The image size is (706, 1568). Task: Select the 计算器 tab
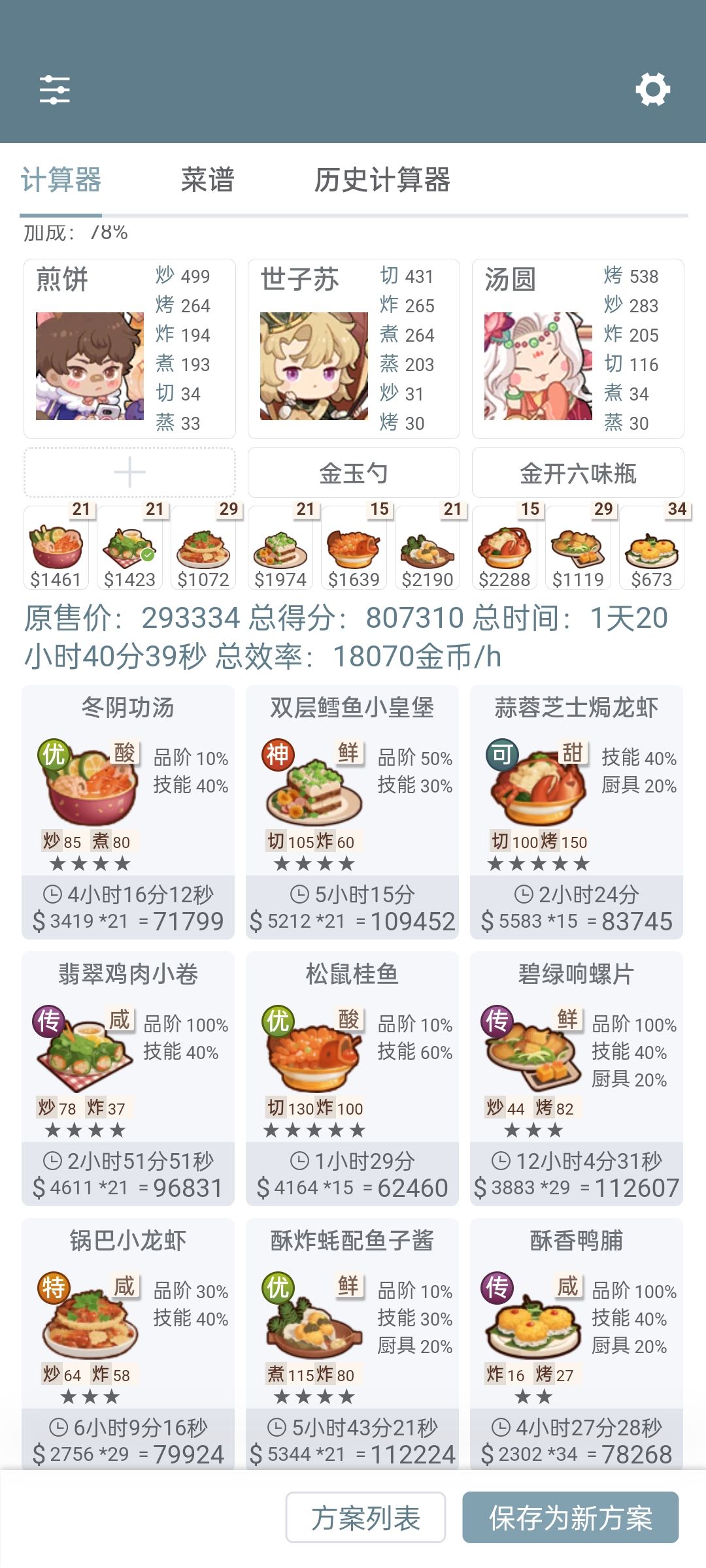tap(61, 180)
